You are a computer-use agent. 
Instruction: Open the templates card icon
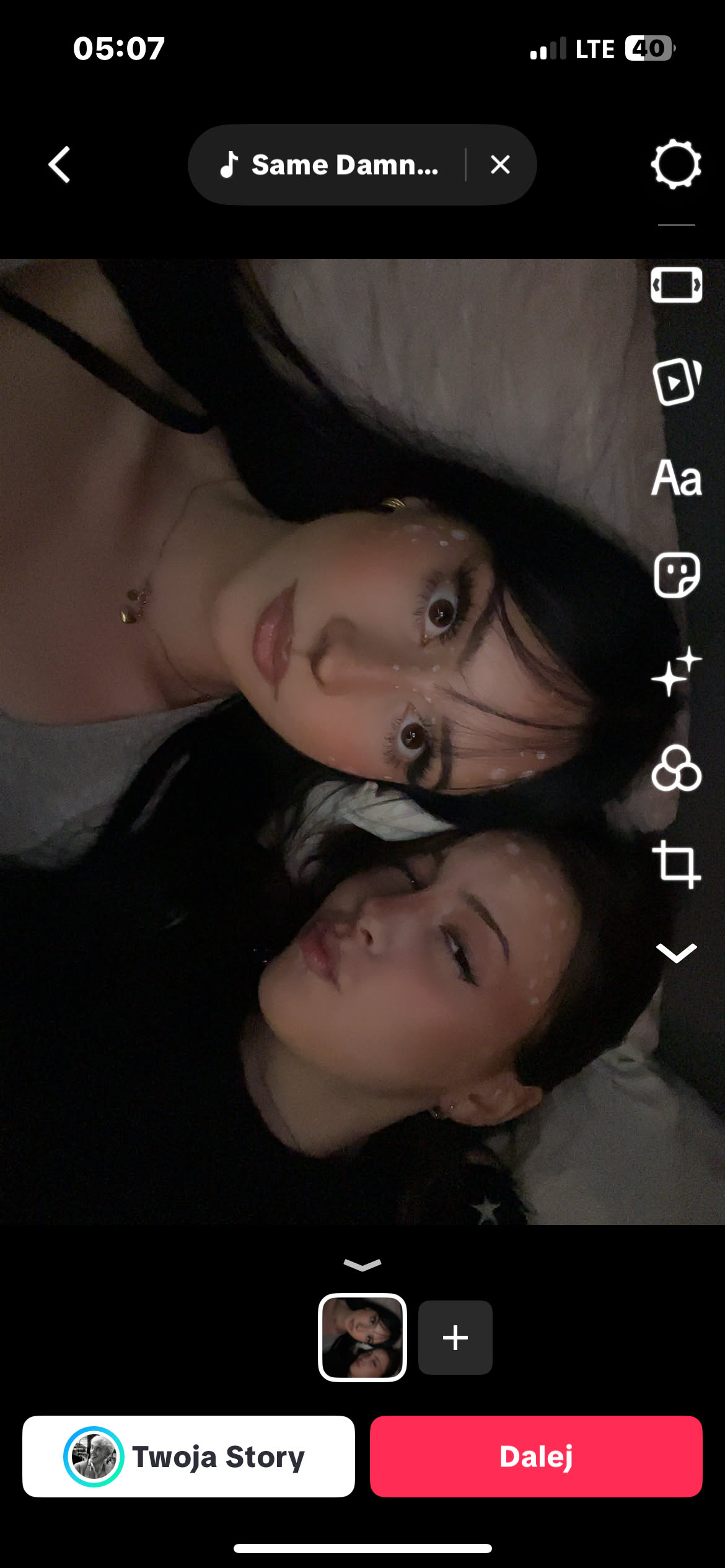click(676, 381)
